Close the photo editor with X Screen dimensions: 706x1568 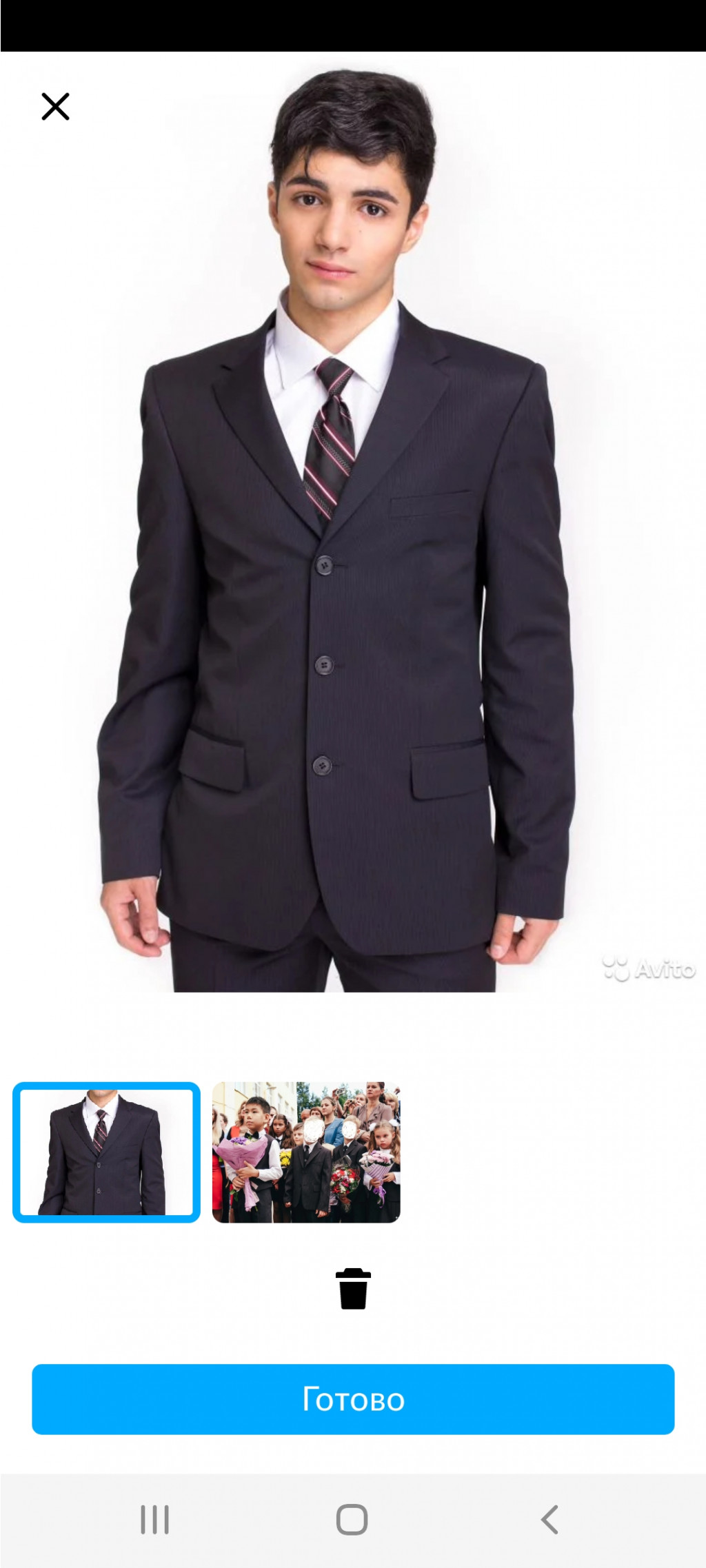tap(55, 107)
